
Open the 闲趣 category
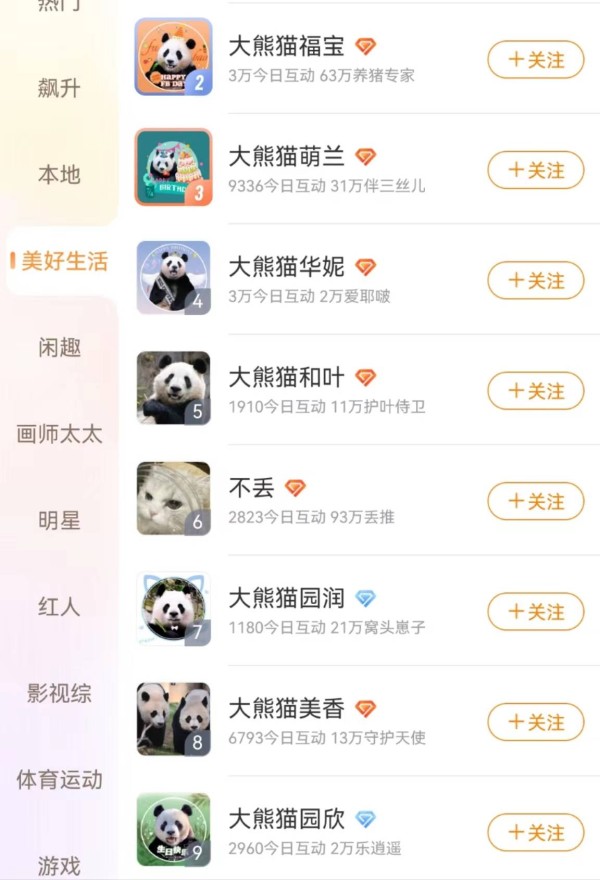(x=59, y=348)
